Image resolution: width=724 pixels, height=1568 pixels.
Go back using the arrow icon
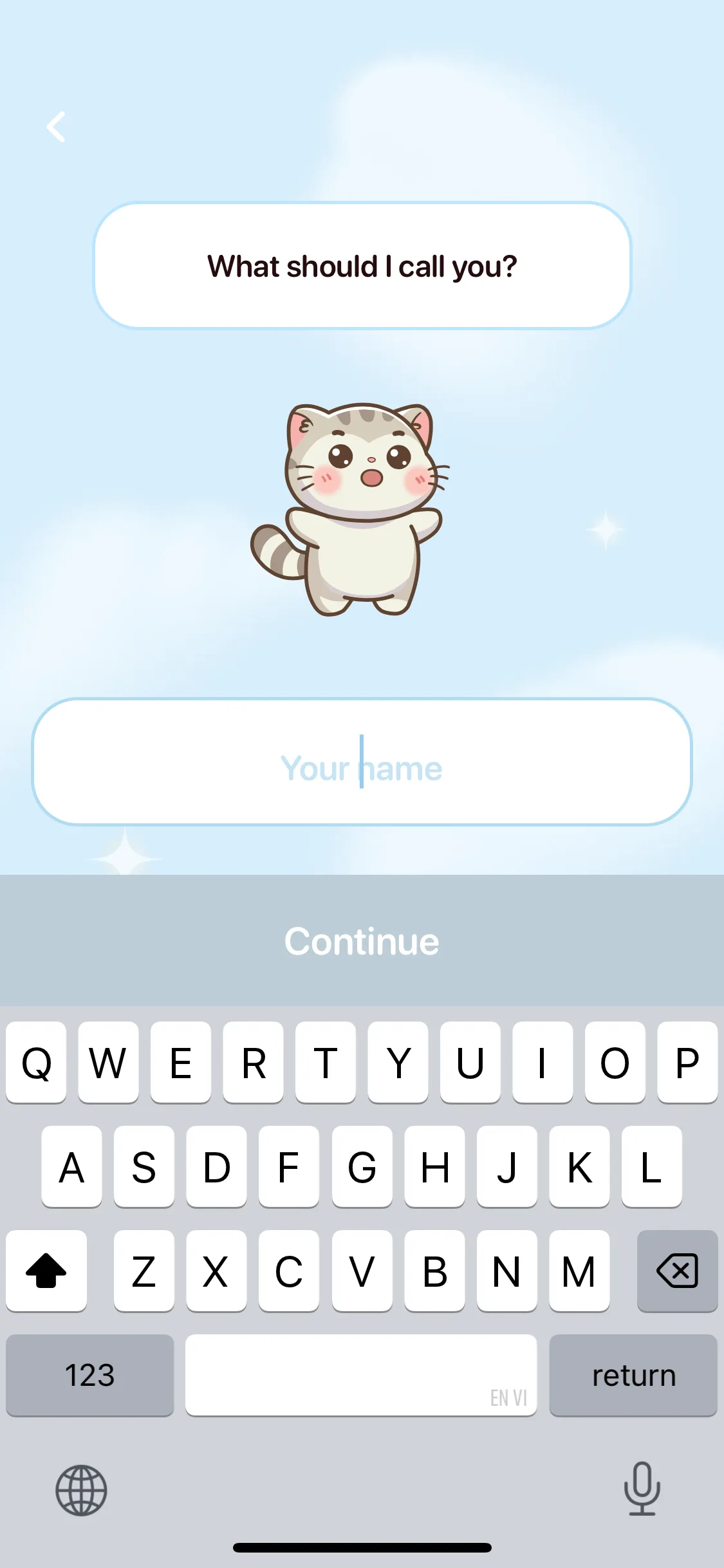pyautogui.click(x=56, y=127)
